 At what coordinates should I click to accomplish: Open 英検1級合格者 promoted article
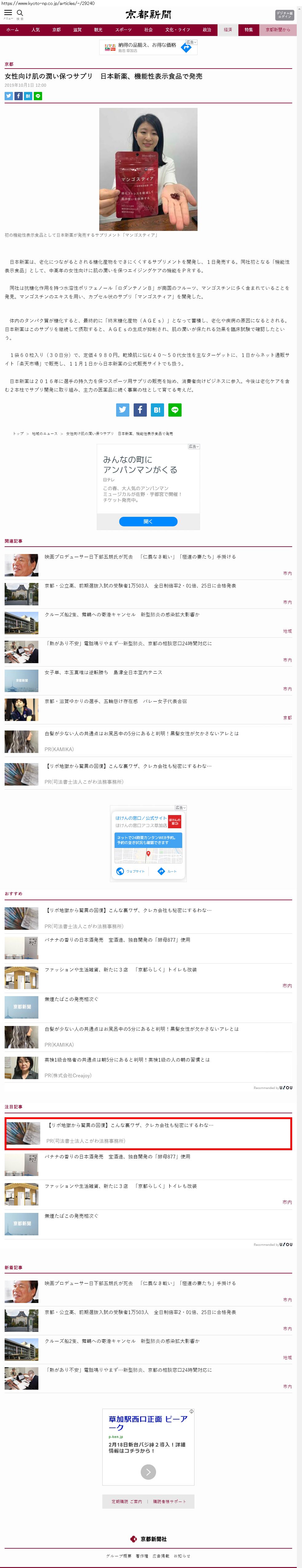127,1059
